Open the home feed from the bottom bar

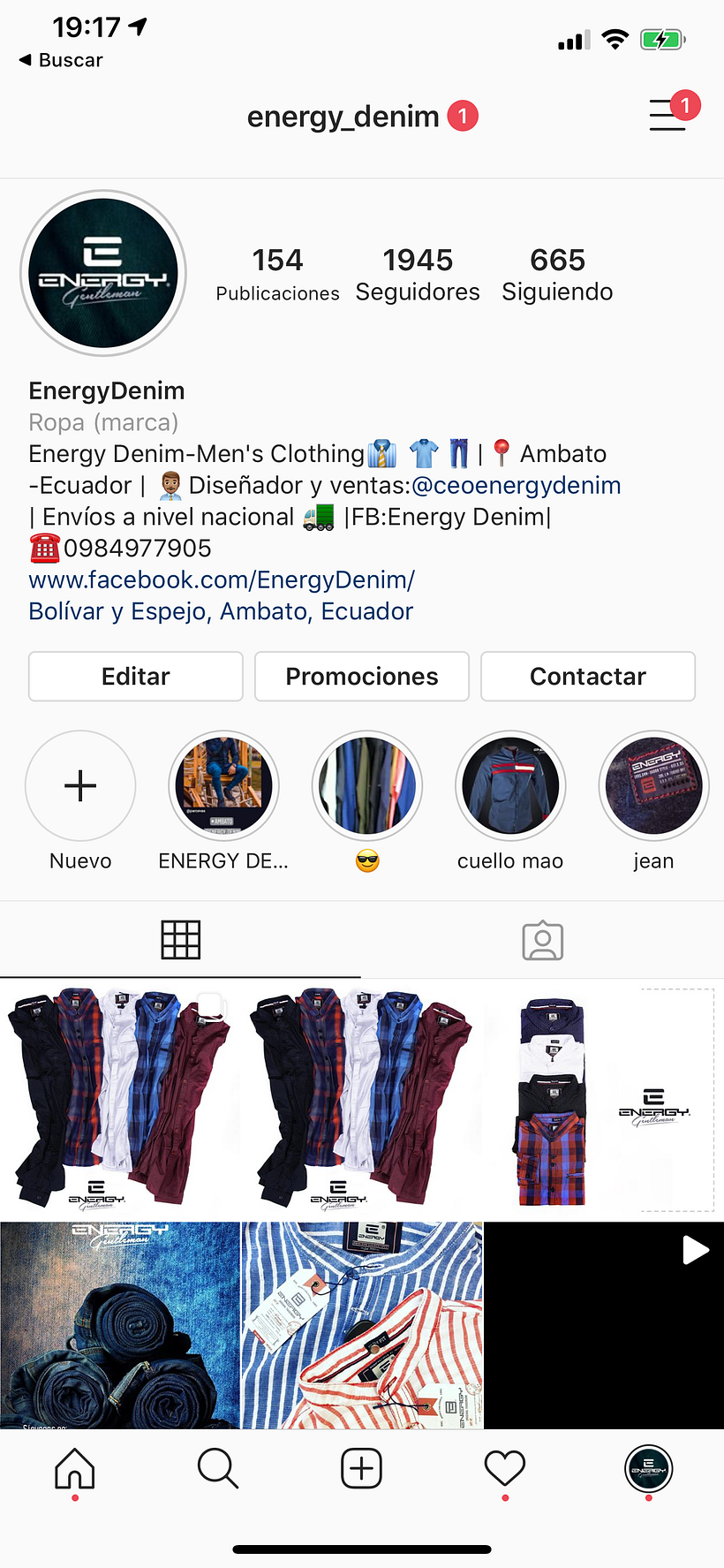click(75, 1468)
